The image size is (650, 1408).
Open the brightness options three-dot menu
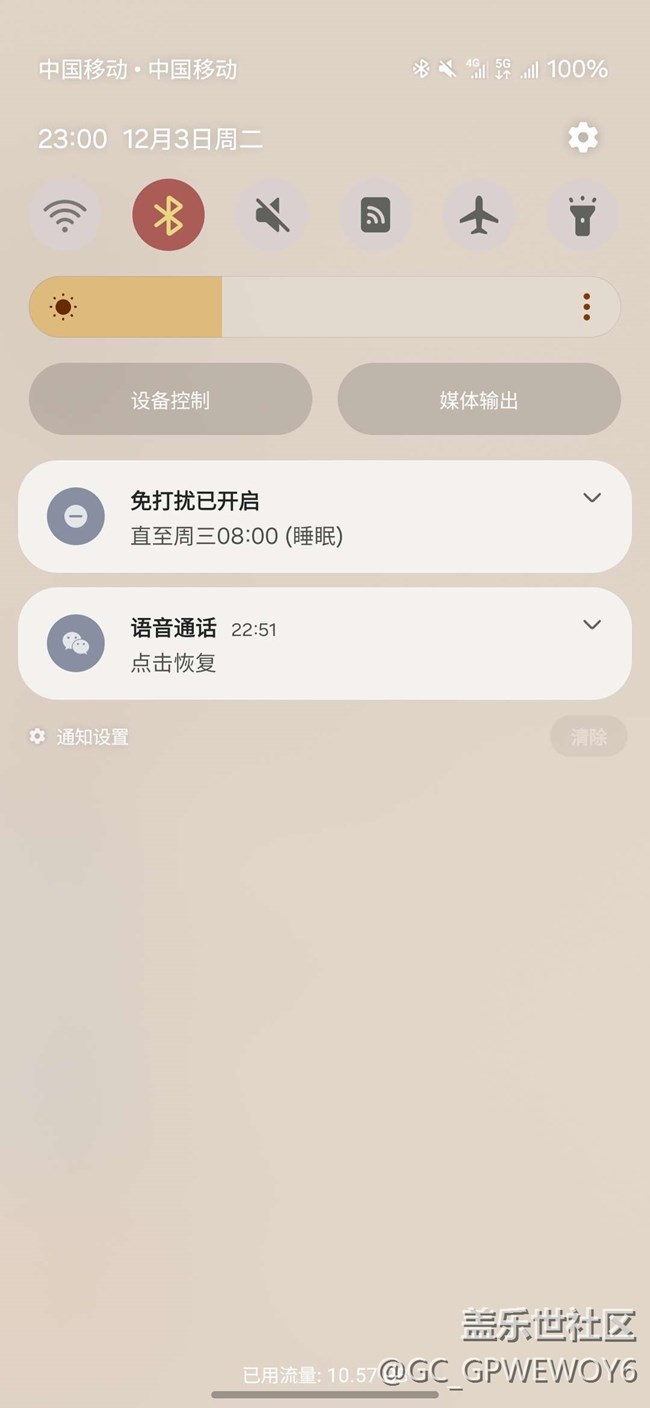586,307
